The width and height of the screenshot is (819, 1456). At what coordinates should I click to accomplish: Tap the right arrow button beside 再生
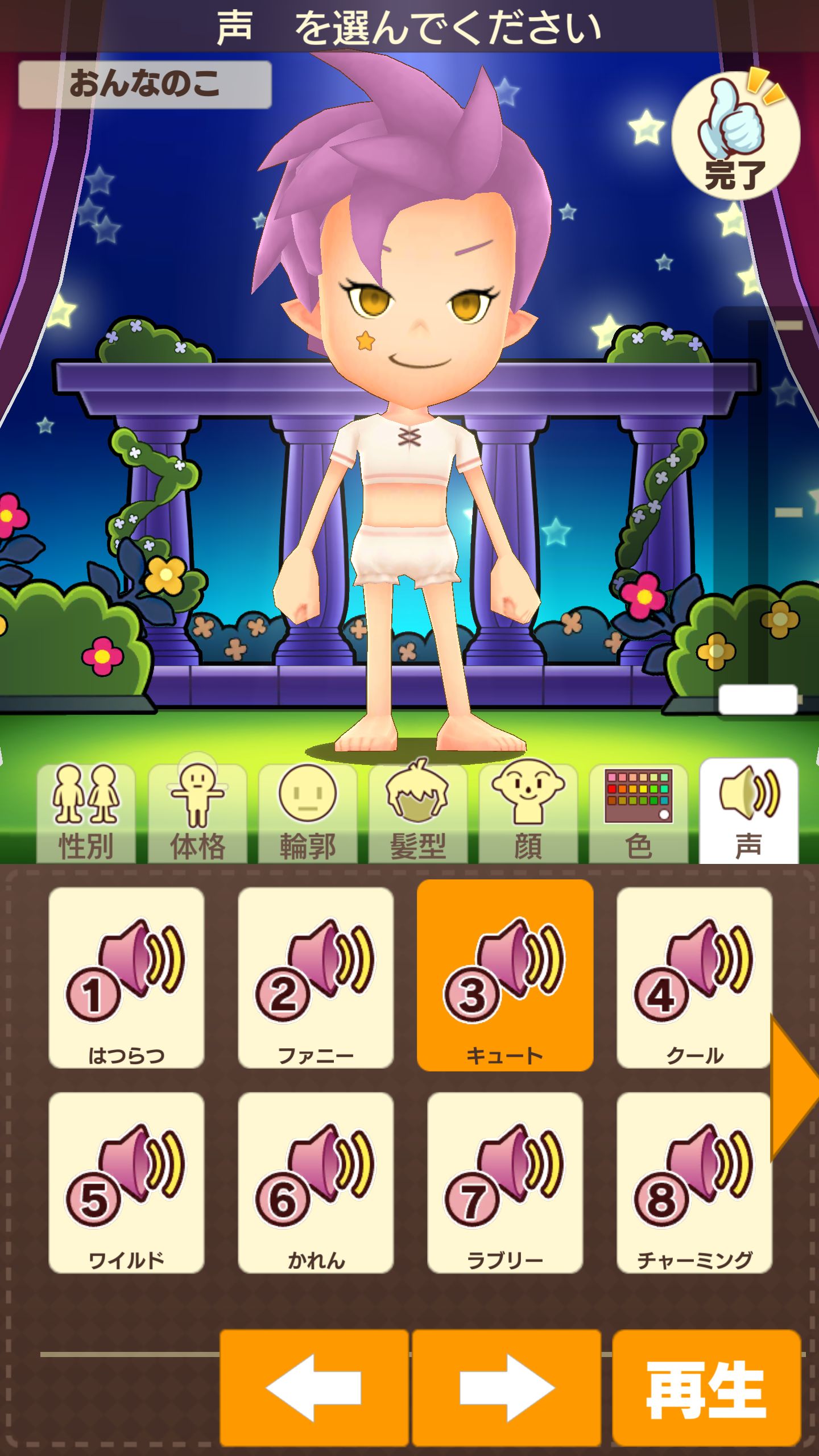pos(506,1388)
